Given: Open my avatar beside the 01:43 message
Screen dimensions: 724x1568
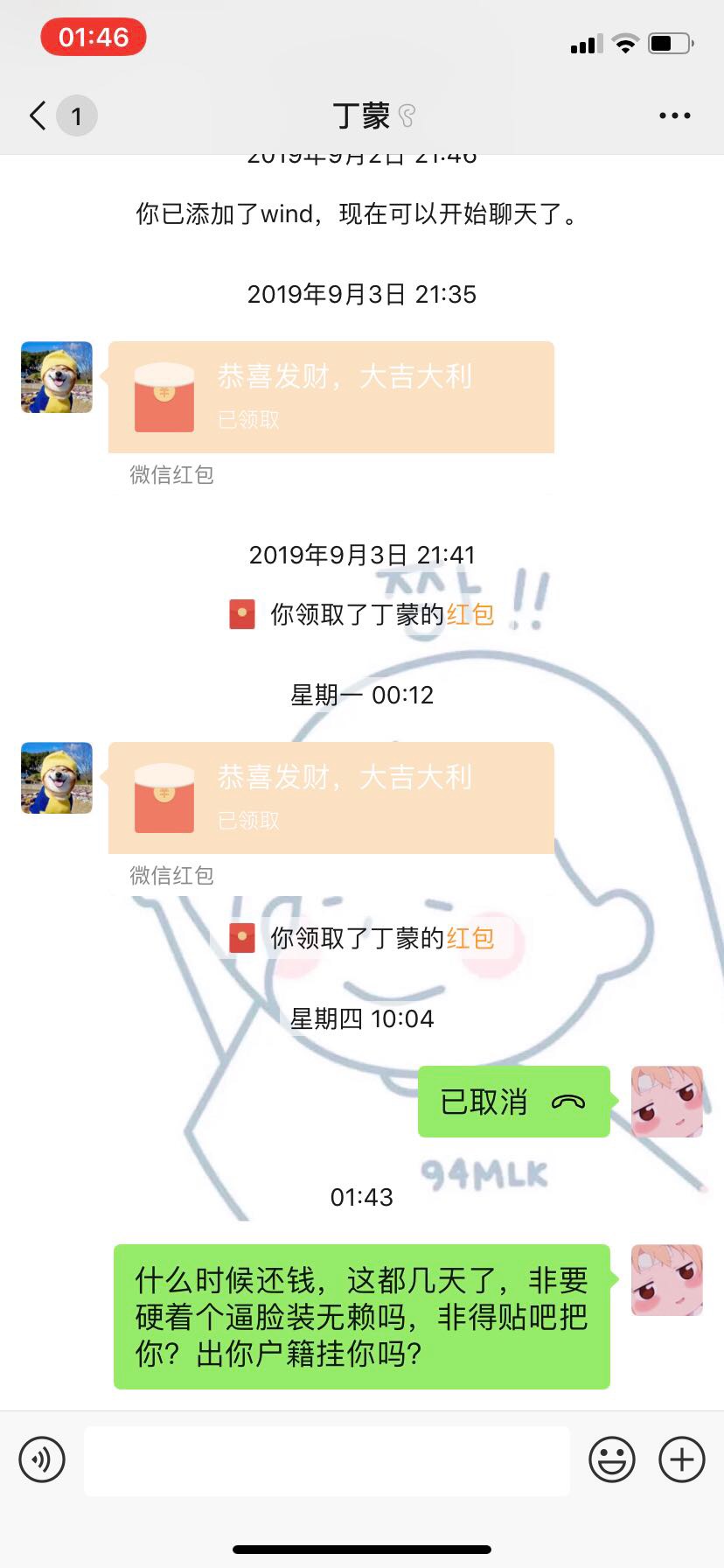Looking at the screenshot, I should 667,1280.
